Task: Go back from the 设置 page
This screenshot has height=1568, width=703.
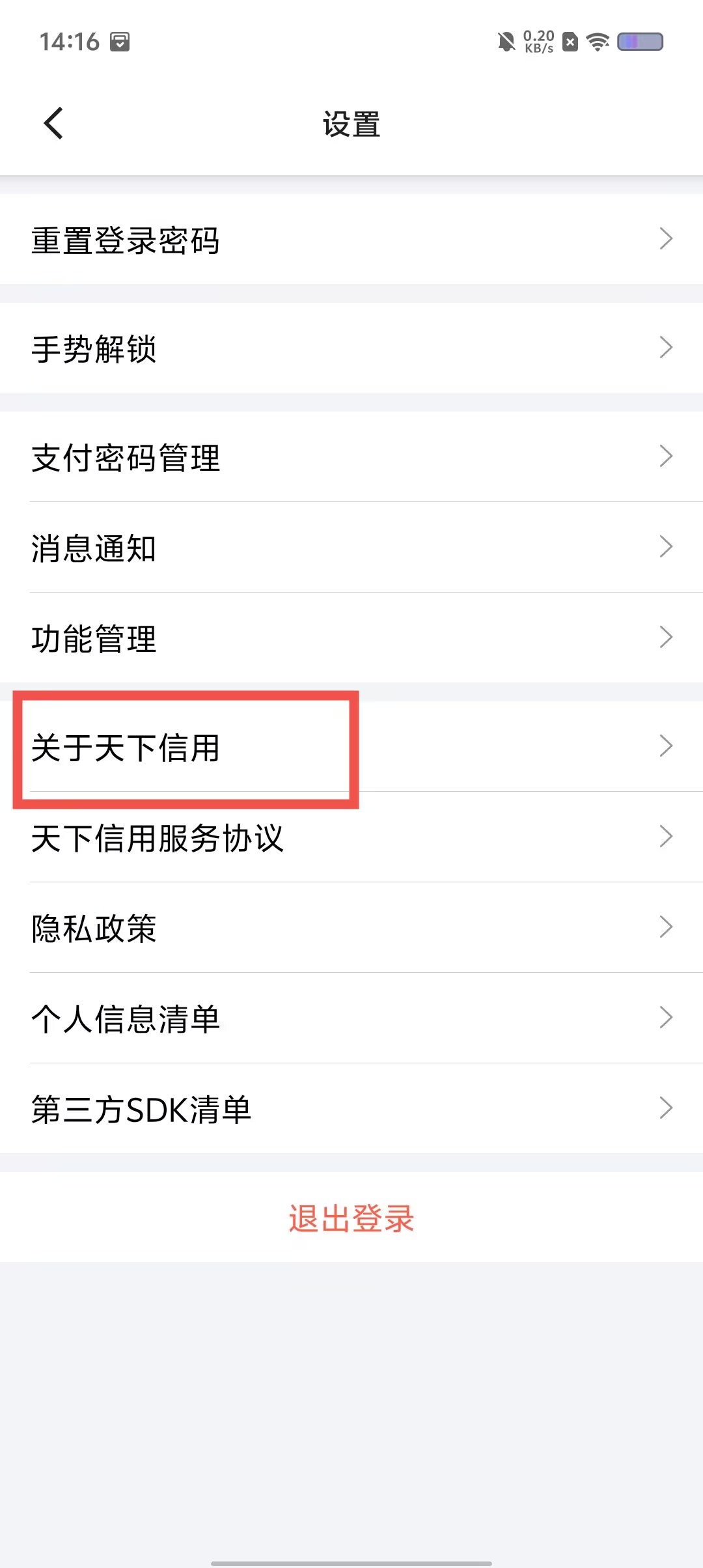Action: tap(53, 124)
